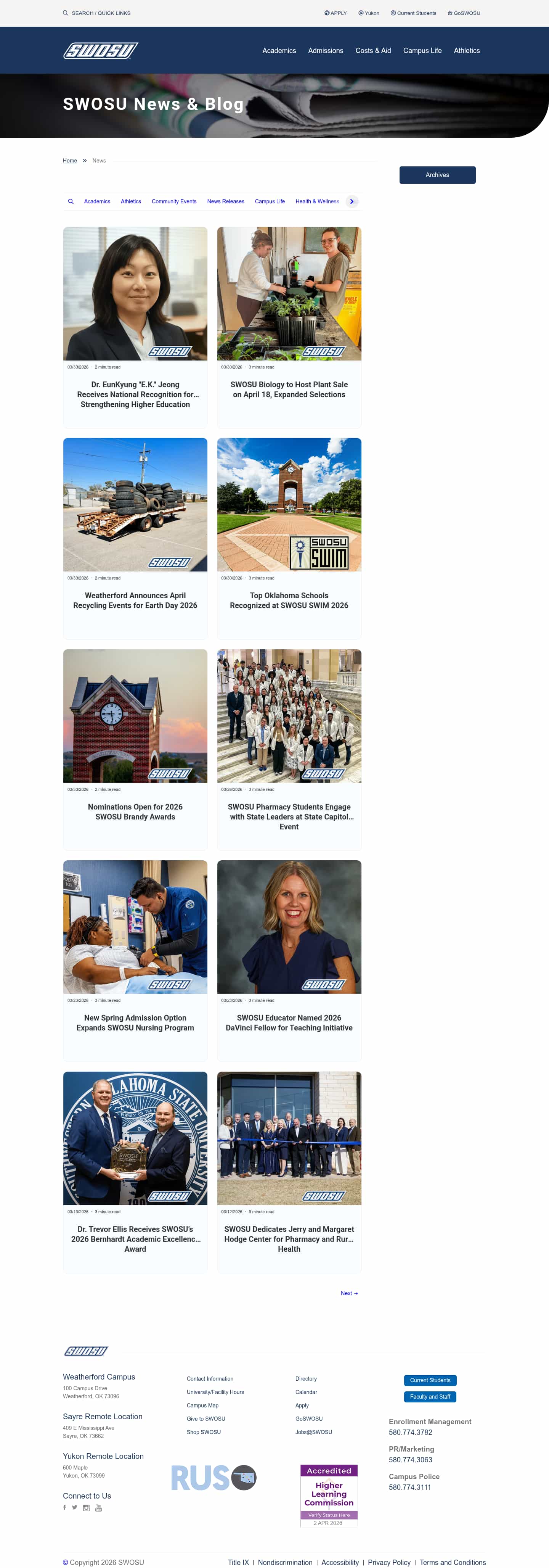
Task: Open the Academics menu in the navigation
Action: (x=279, y=50)
